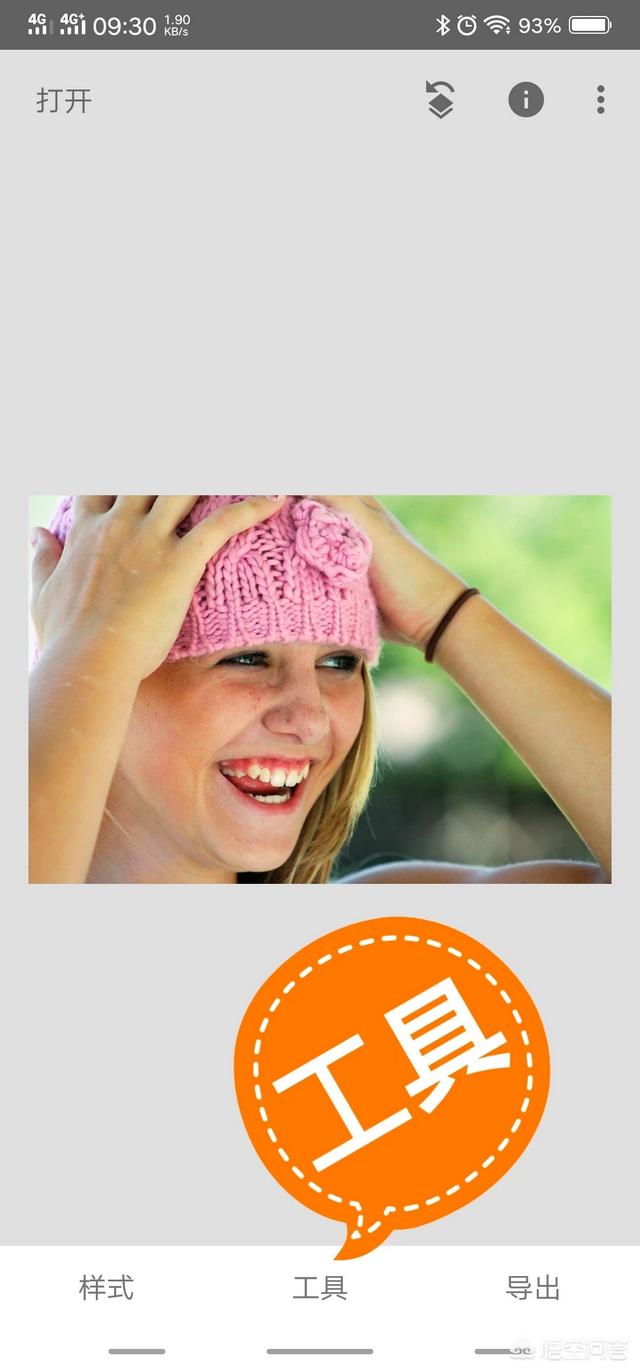The image size is (640, 1372).
Task: View image details via info icon
Action: (526, 99)
